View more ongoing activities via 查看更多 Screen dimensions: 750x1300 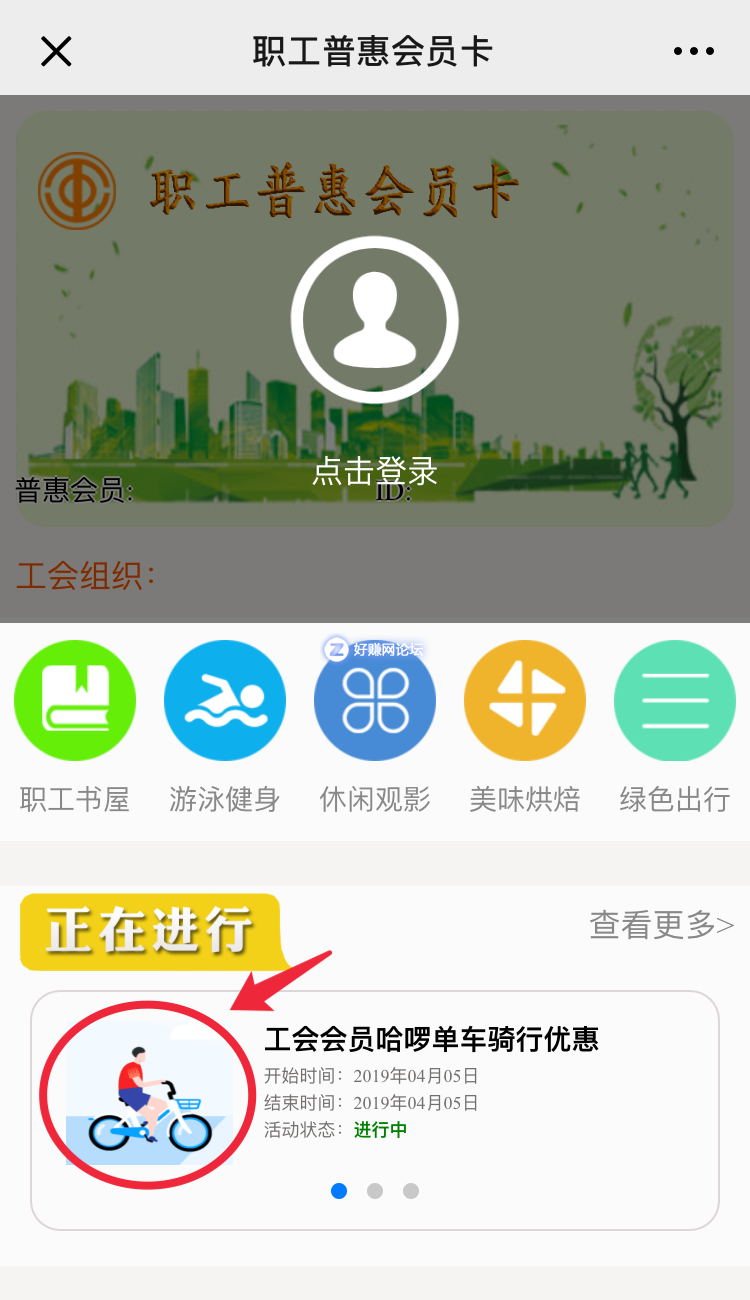pyautogui.click(x=661, y=926)
